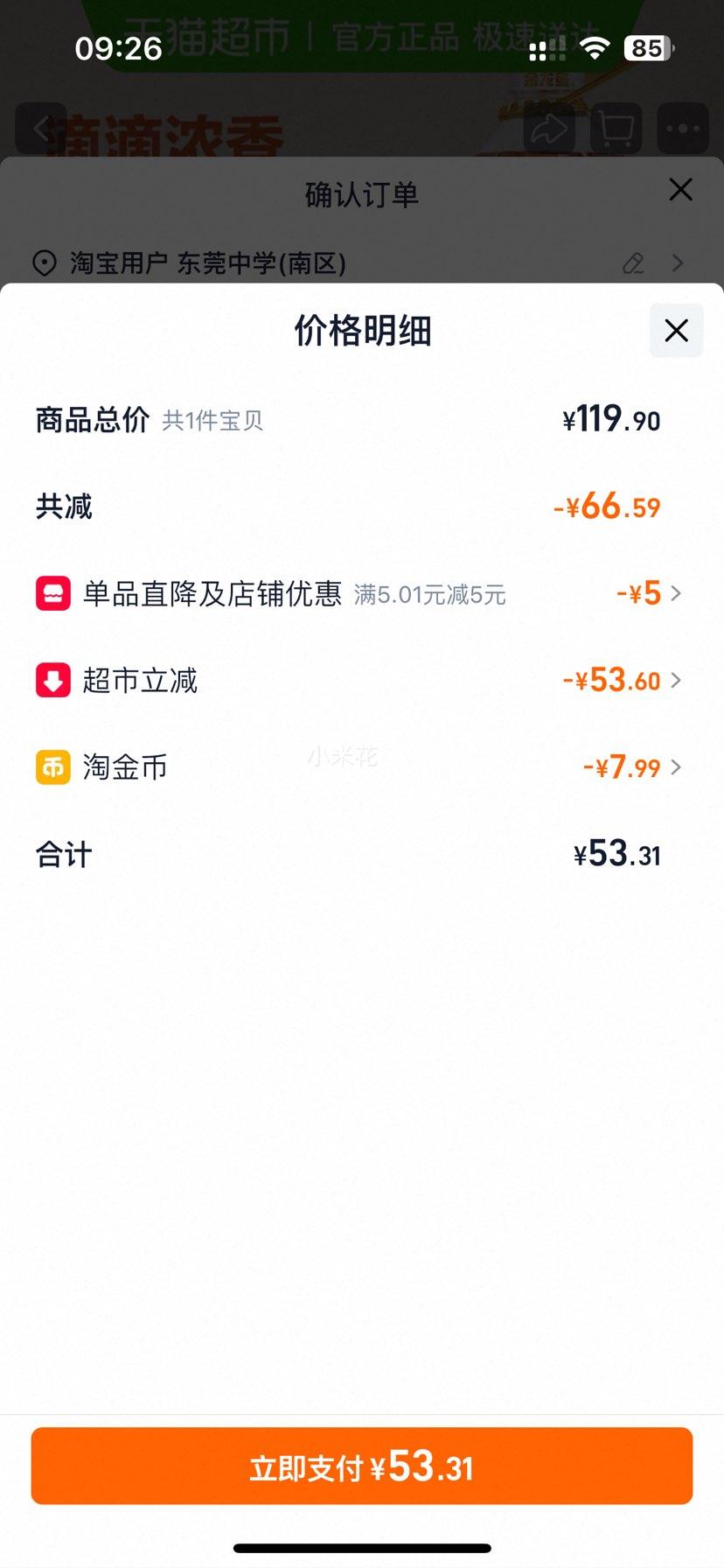Close the 价格明细 price details sheet
This screenshot has width=724, height=1568.
point(676,331)
